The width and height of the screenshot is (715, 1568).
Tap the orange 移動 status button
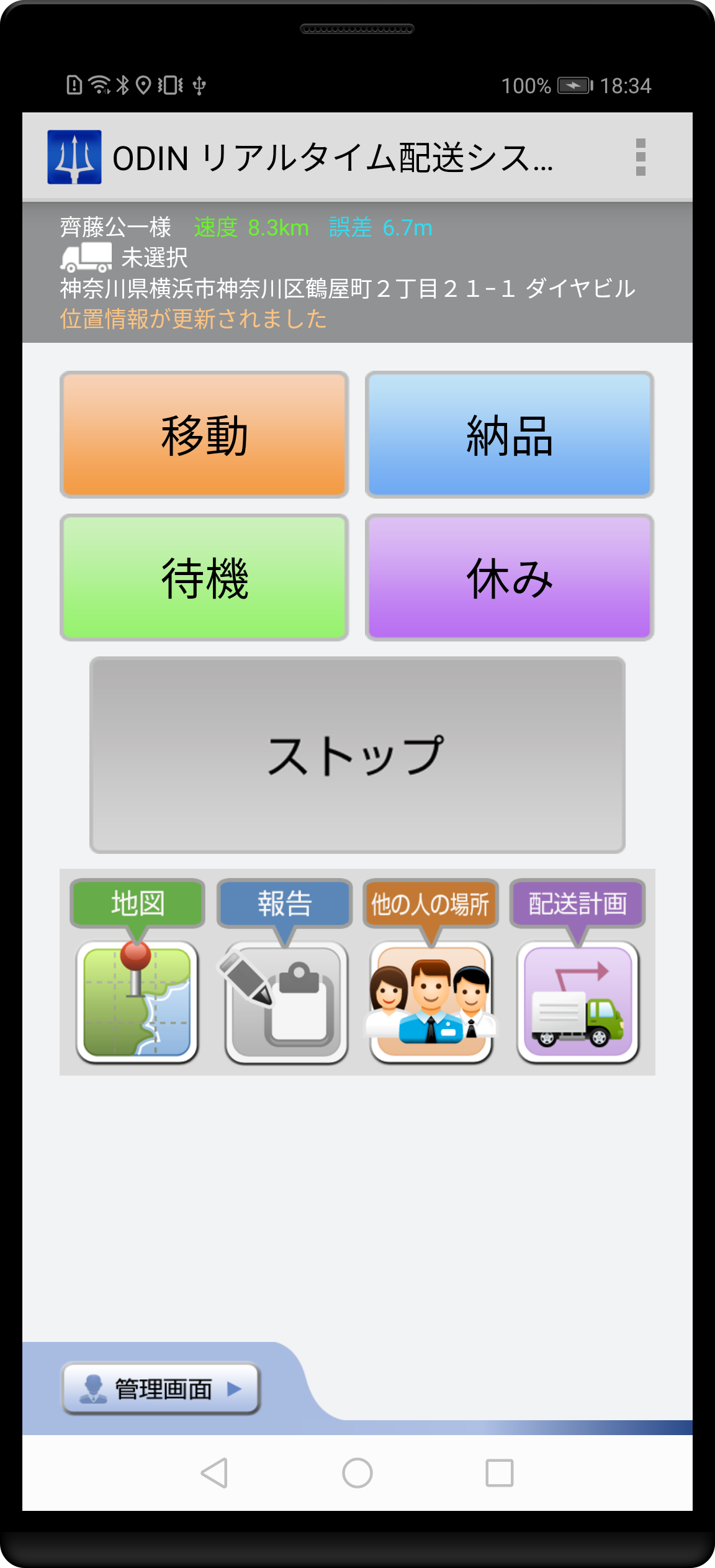tap(204, 435)
